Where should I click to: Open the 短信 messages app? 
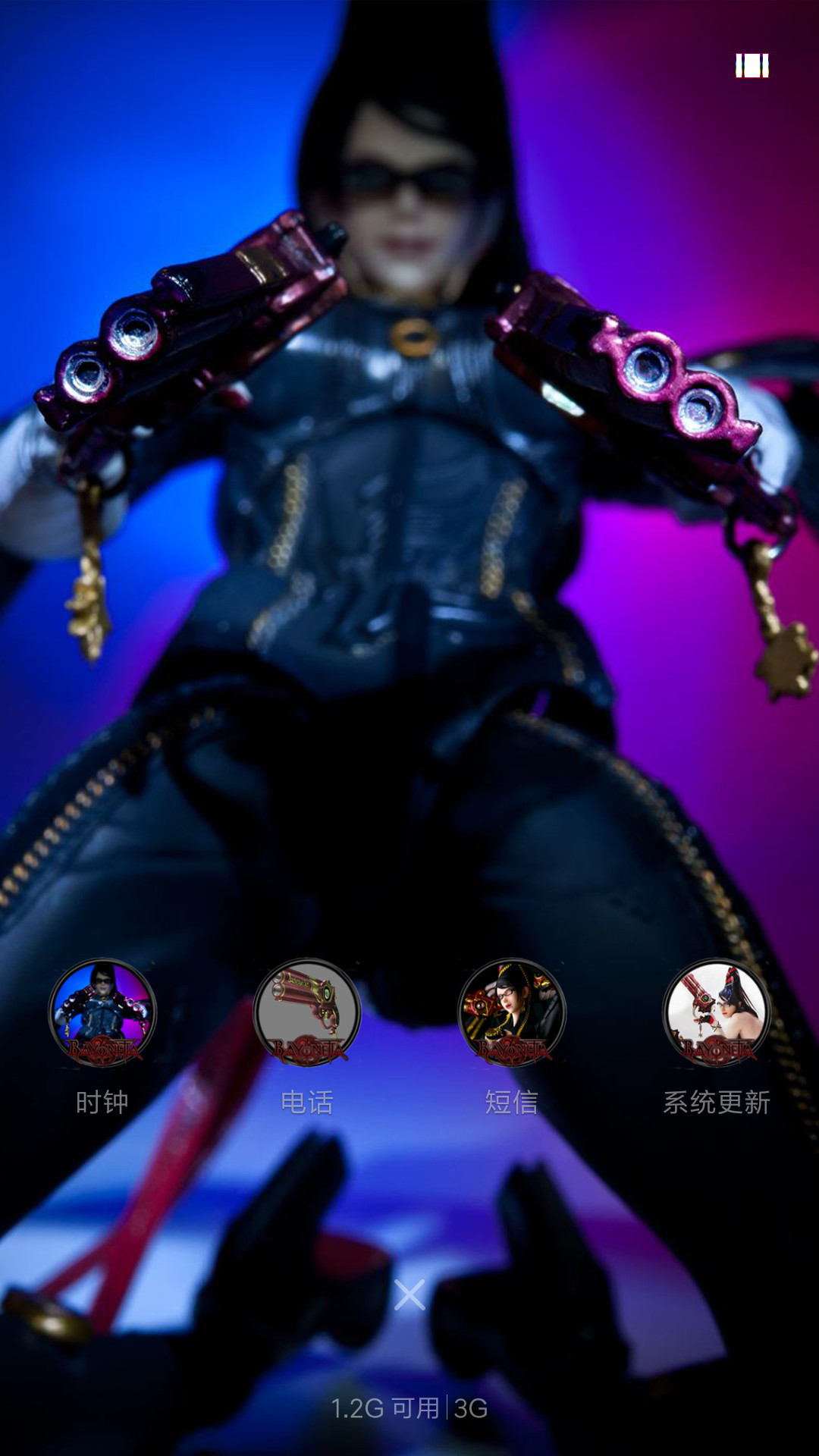click(512, 1013)
